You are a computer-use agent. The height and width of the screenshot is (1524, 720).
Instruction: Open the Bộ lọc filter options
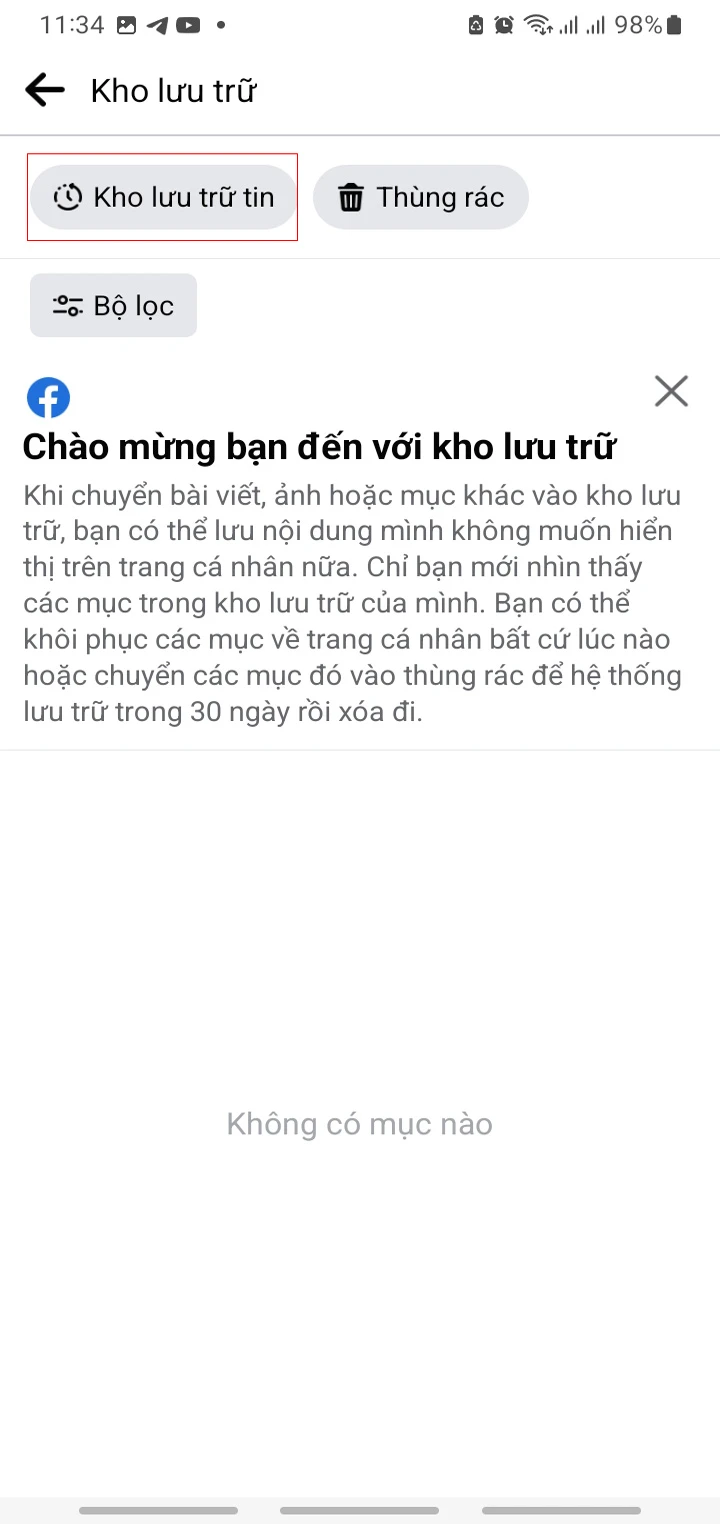(x=113, y=305)
